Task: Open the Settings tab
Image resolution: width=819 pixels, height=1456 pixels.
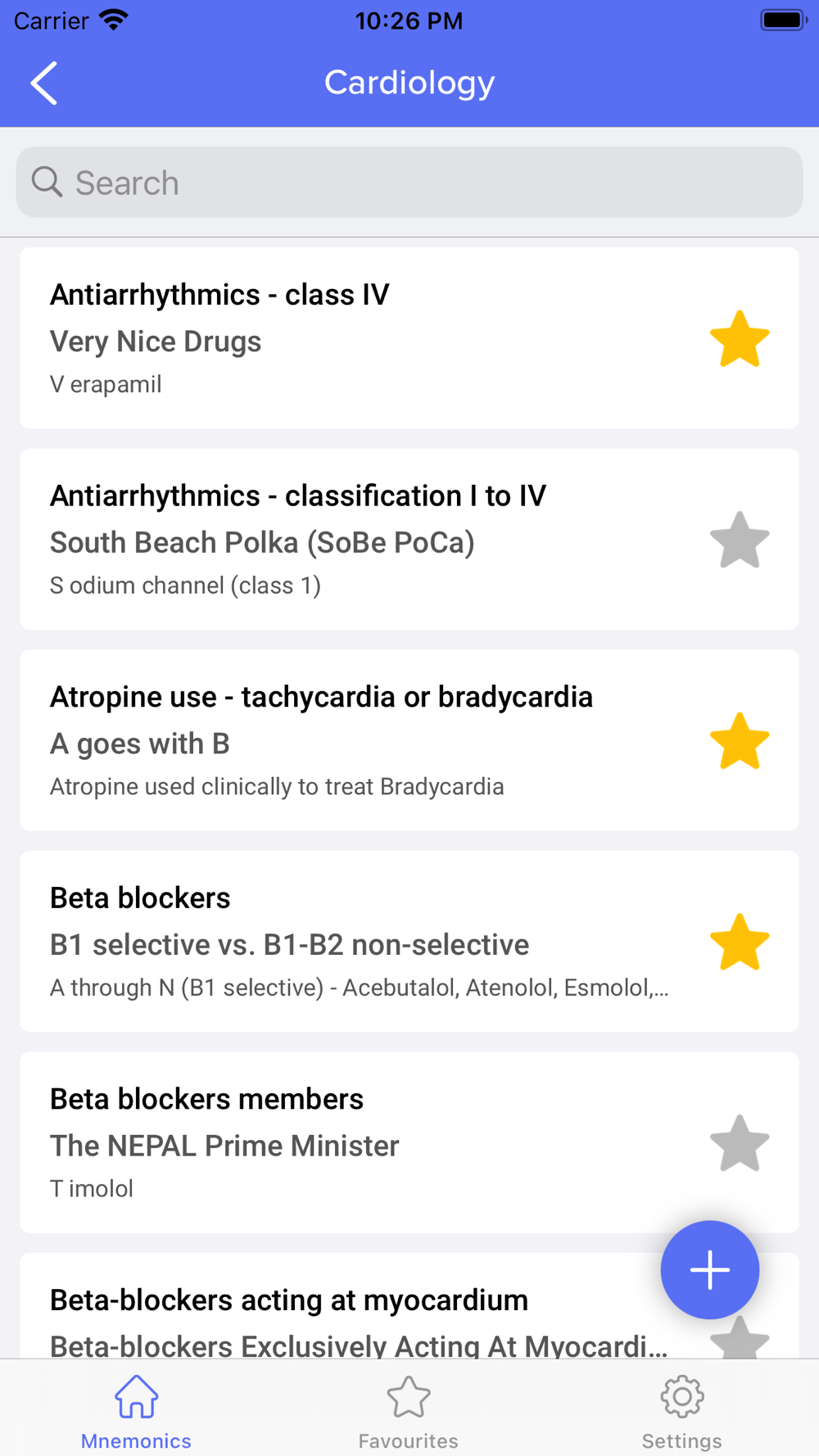Action: coord(682,1412)
